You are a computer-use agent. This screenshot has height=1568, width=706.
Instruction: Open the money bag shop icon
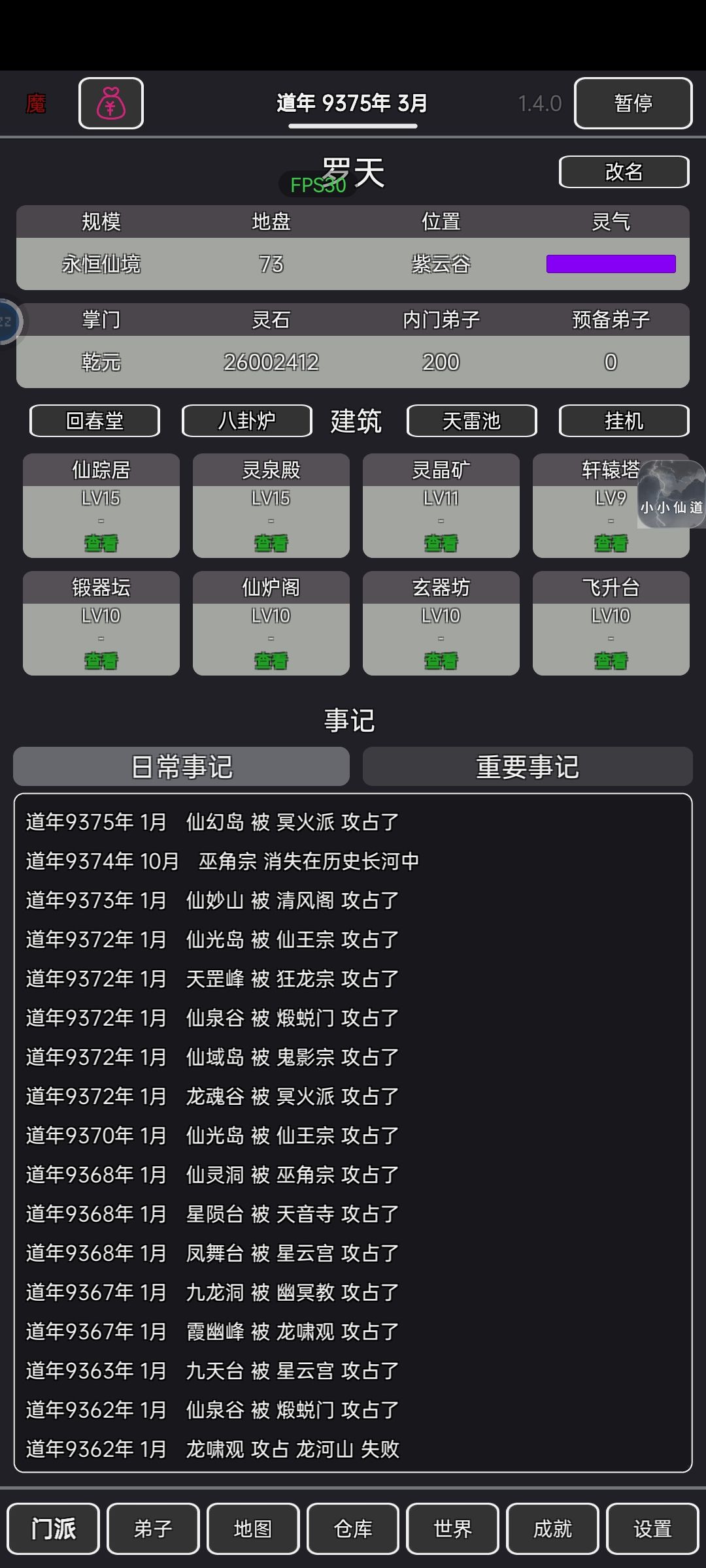point(111,103)
